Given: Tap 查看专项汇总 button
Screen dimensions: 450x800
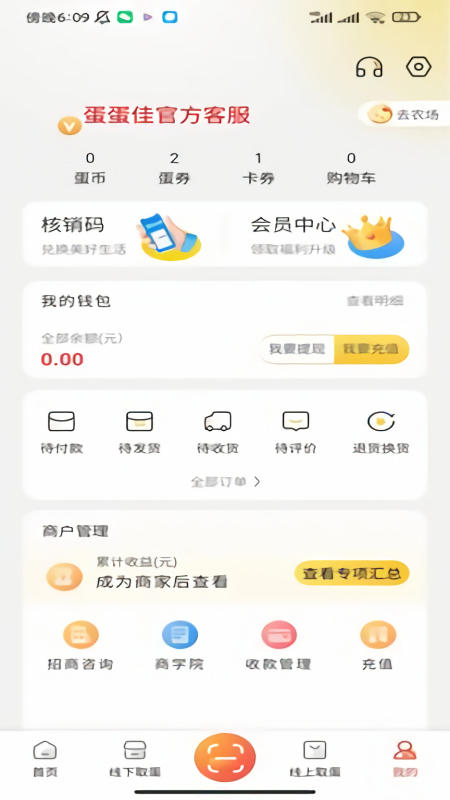Looking at the screenshot, I should (352, 573).
